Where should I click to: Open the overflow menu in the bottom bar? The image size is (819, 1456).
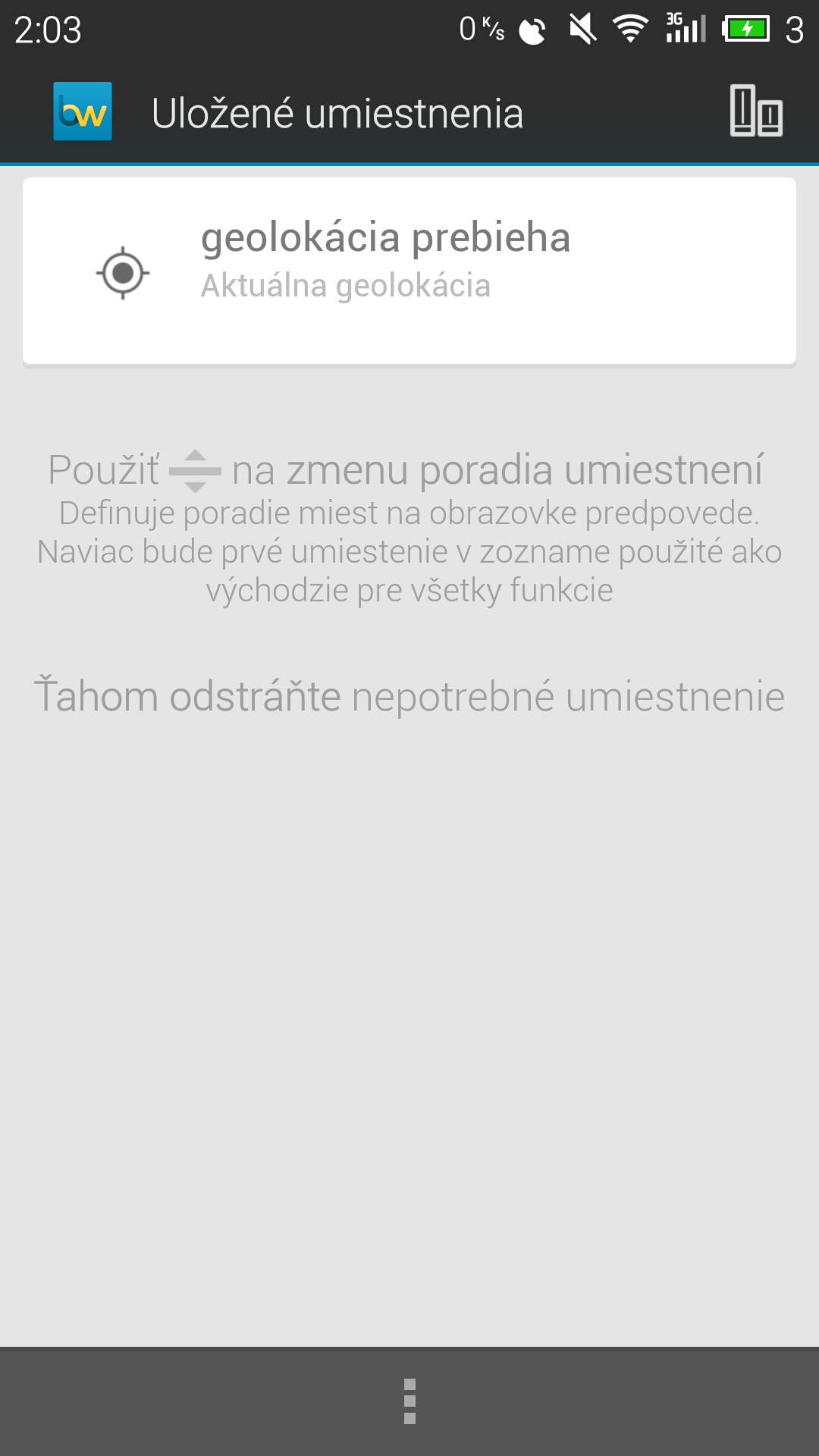coord(409,1401)
